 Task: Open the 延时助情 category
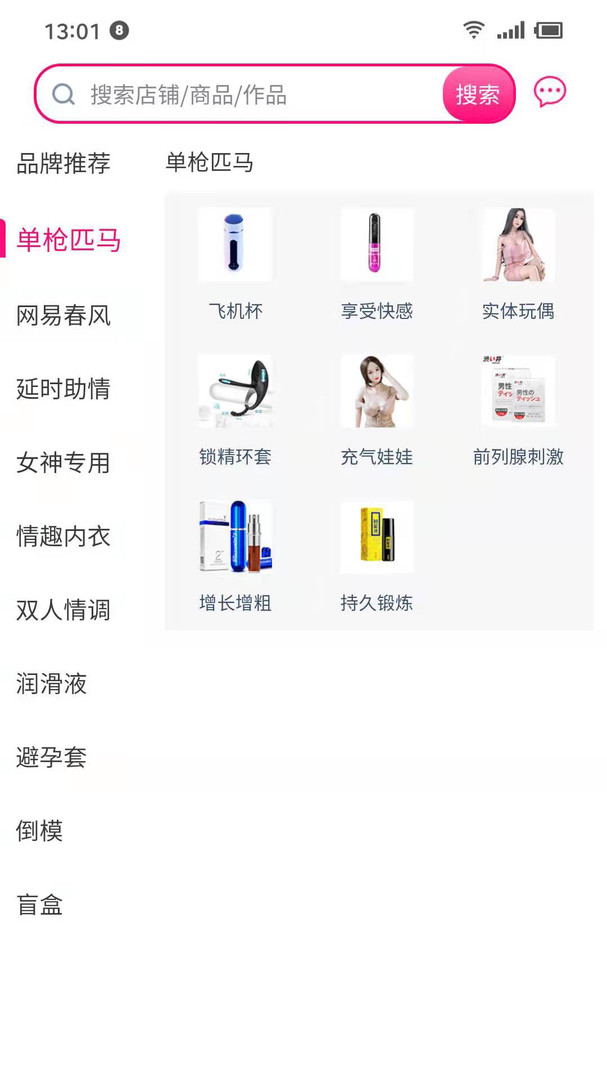[64, 389]
